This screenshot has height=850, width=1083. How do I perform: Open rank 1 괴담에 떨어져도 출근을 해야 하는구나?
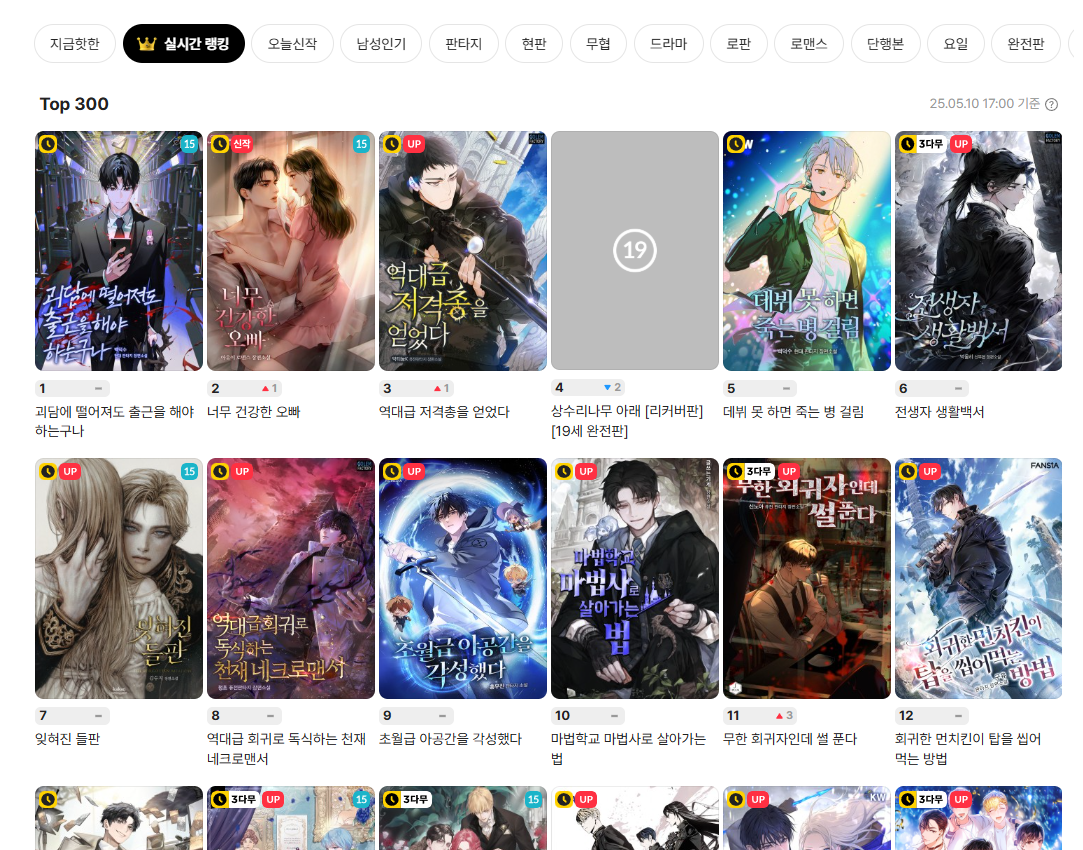point(119,250)
